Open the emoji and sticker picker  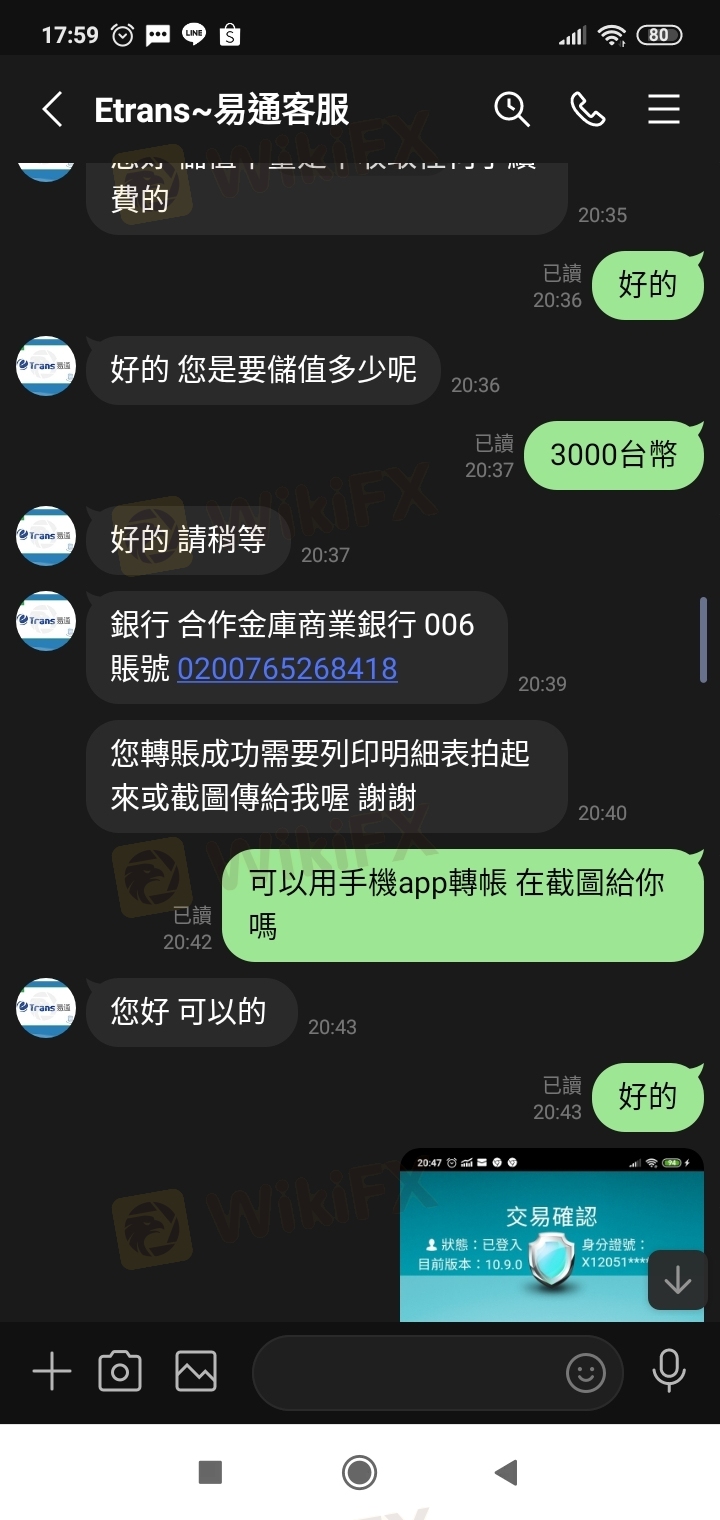(586, 1373)
